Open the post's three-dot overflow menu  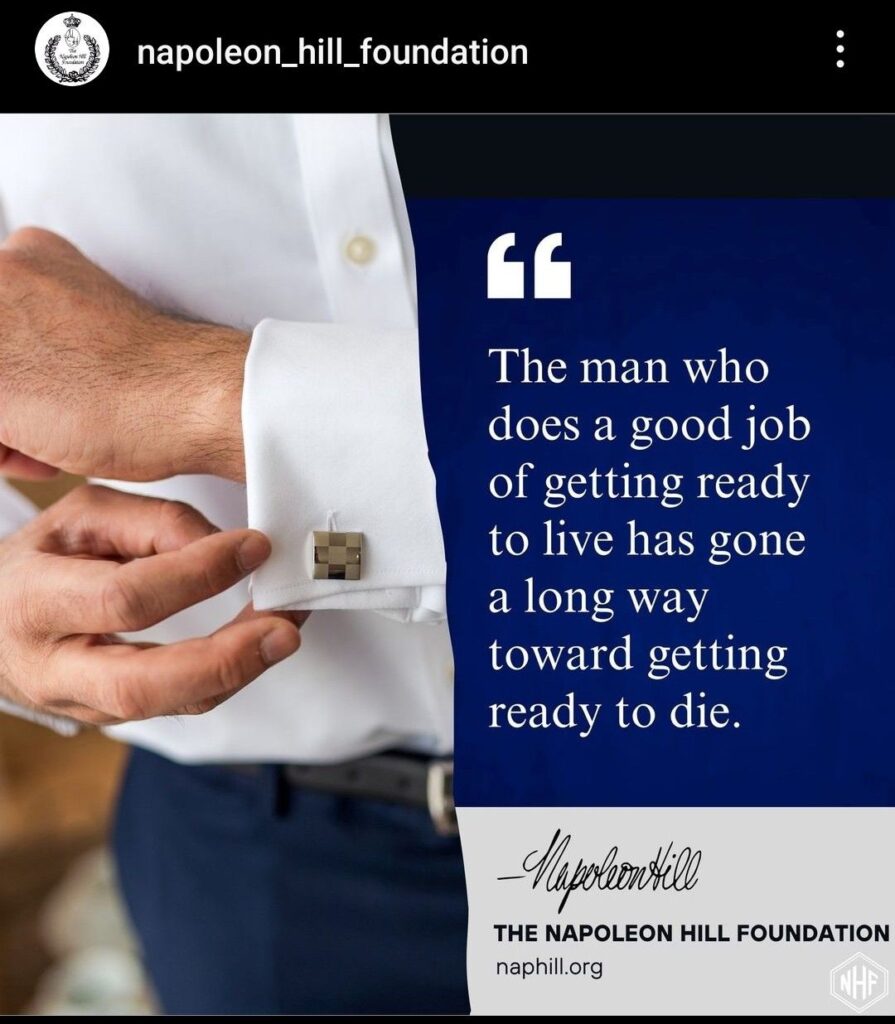[x=840, y=49]
